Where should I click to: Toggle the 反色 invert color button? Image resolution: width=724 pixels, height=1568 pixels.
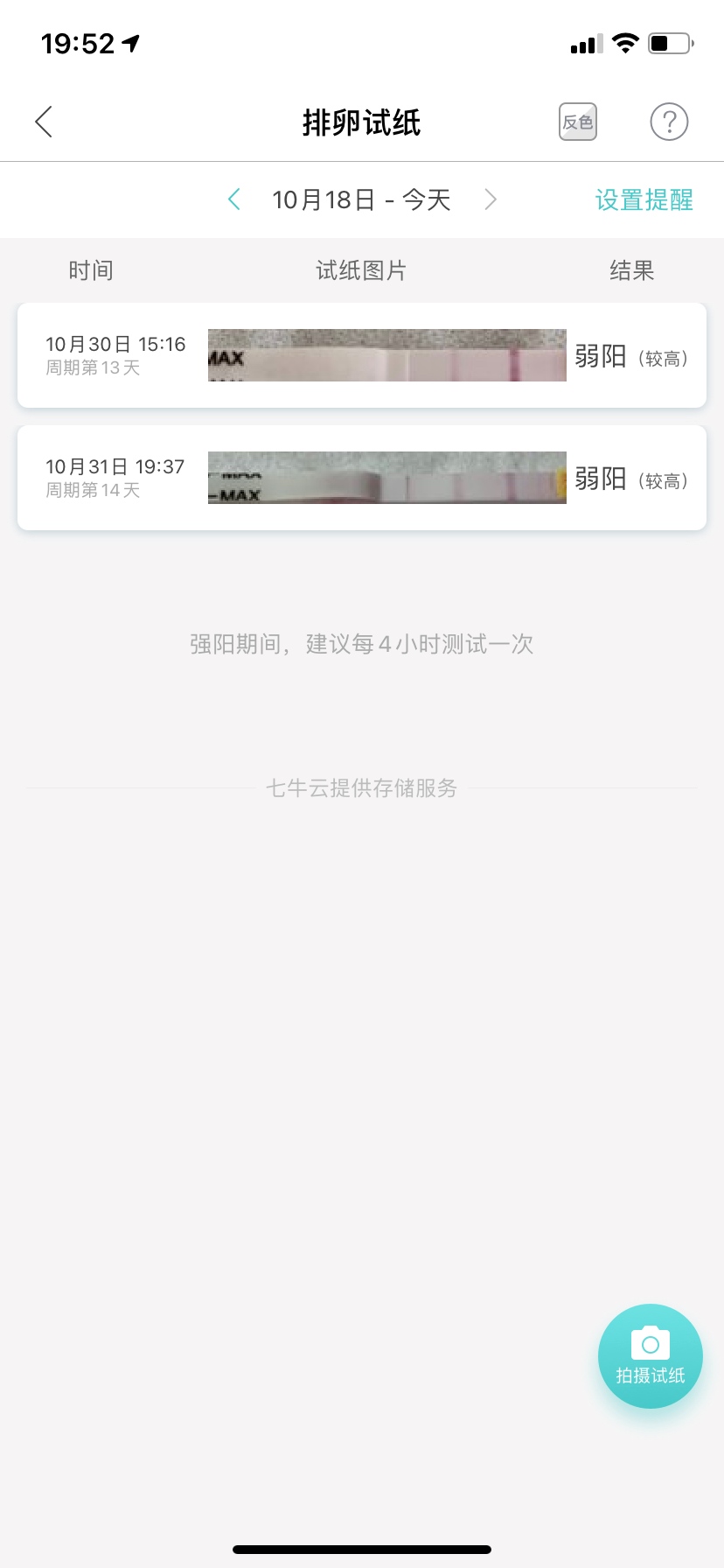577,122
